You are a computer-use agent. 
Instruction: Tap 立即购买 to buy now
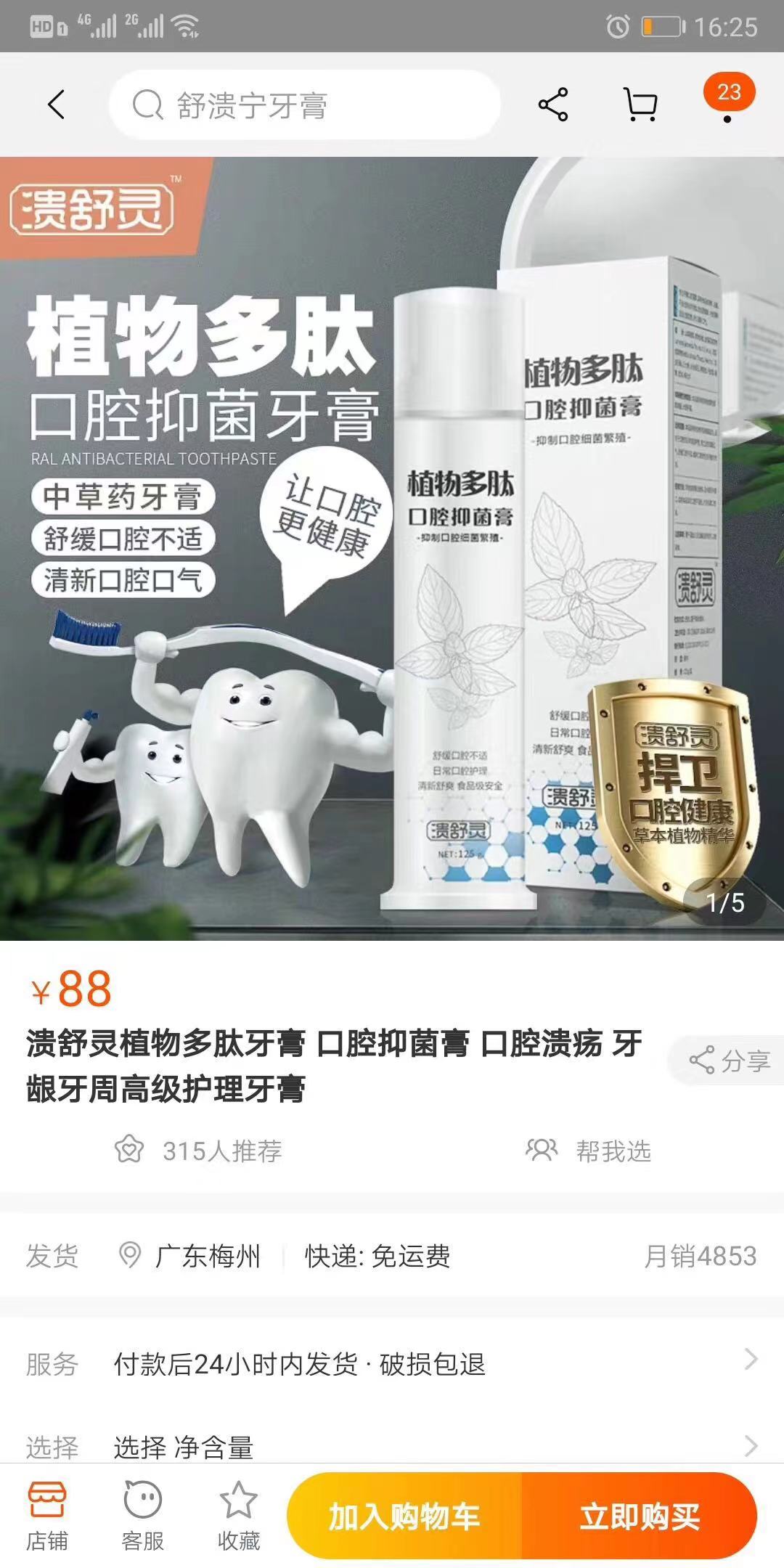tap(640, 1516)
